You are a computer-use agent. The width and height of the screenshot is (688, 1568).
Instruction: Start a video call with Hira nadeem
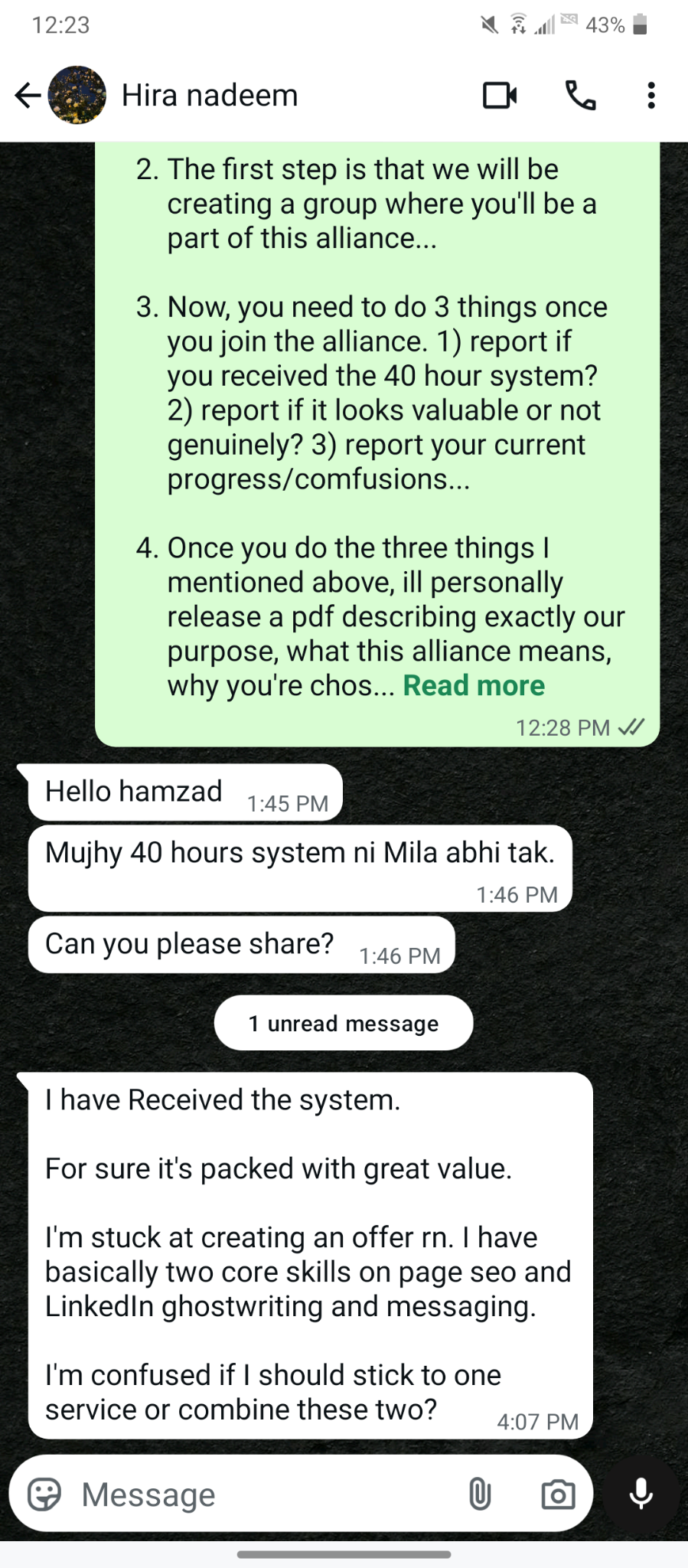pos(500,96)
